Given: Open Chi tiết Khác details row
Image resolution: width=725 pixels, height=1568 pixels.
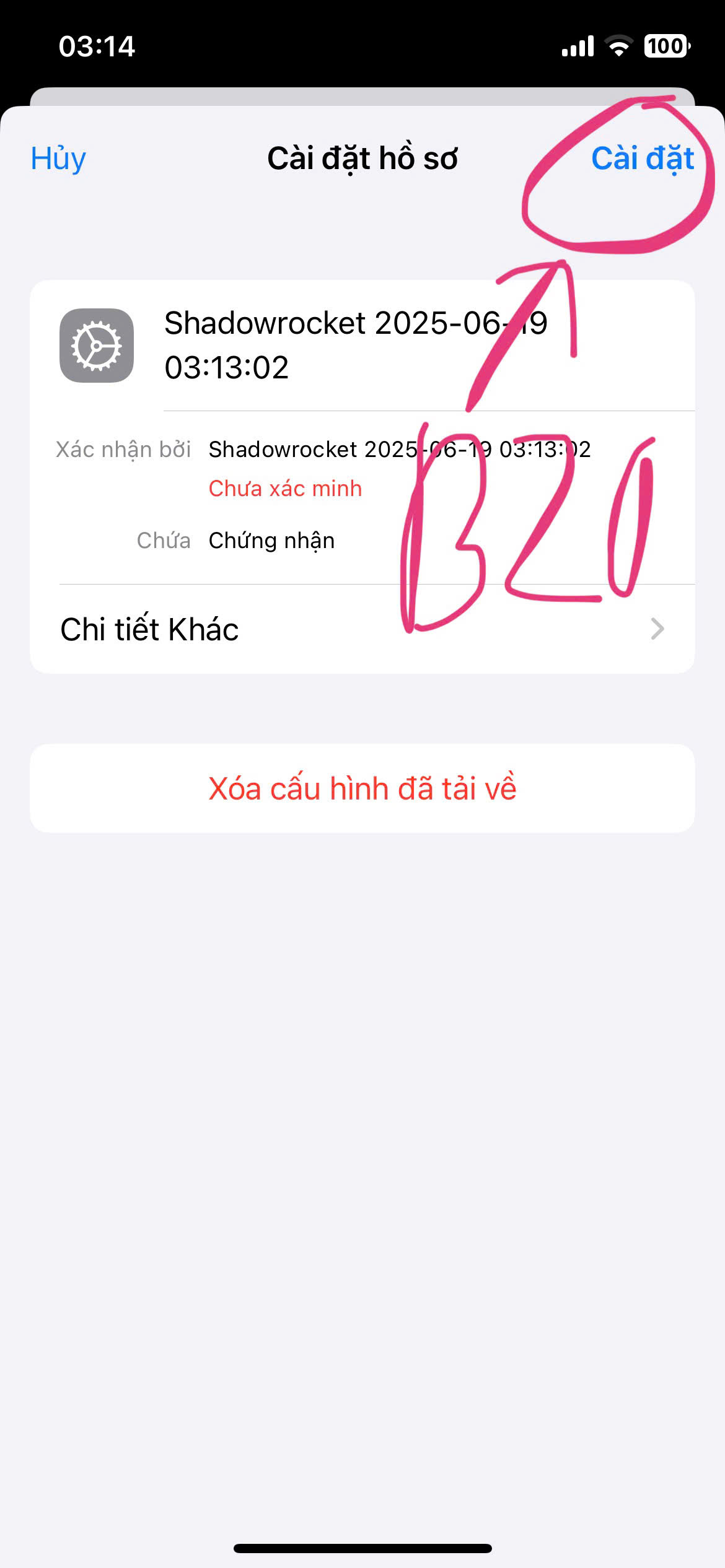Looking at the screenshot, I should pos(362,629).
